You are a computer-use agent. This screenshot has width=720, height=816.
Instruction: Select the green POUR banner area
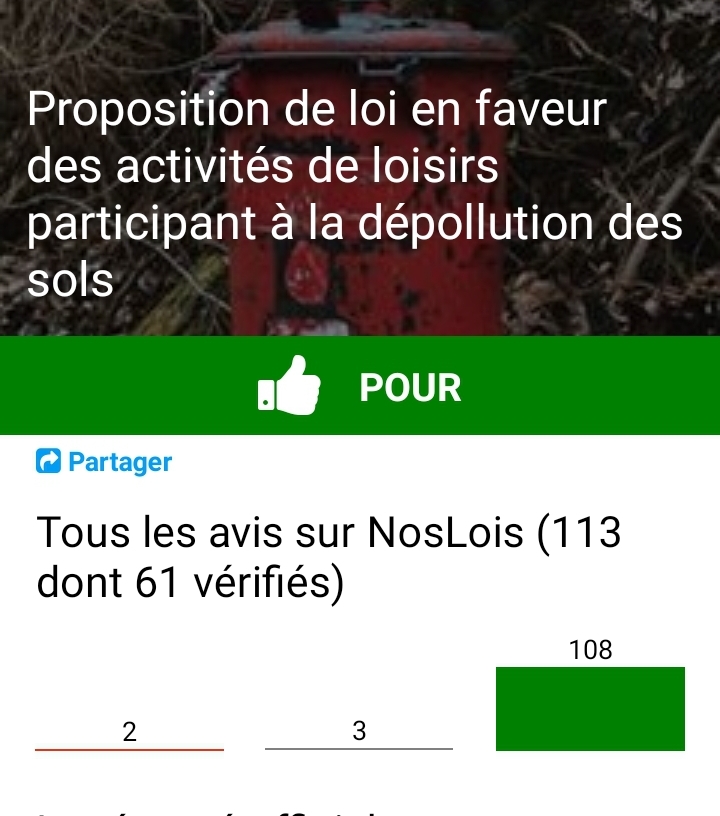click(x=360, y=387)
